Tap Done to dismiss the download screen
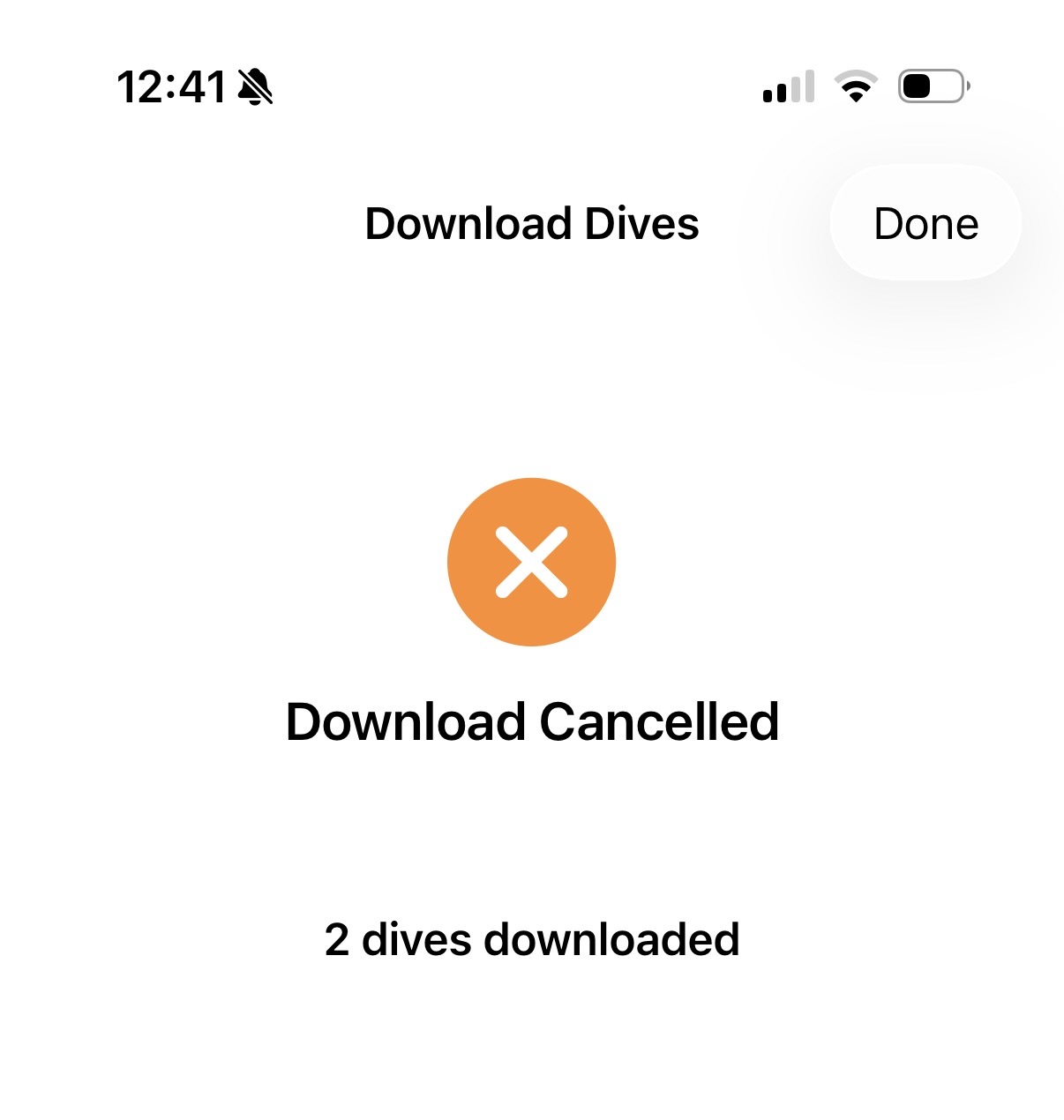The image size is (1064, 1120). pyautogui.click(x=925, y=223)
